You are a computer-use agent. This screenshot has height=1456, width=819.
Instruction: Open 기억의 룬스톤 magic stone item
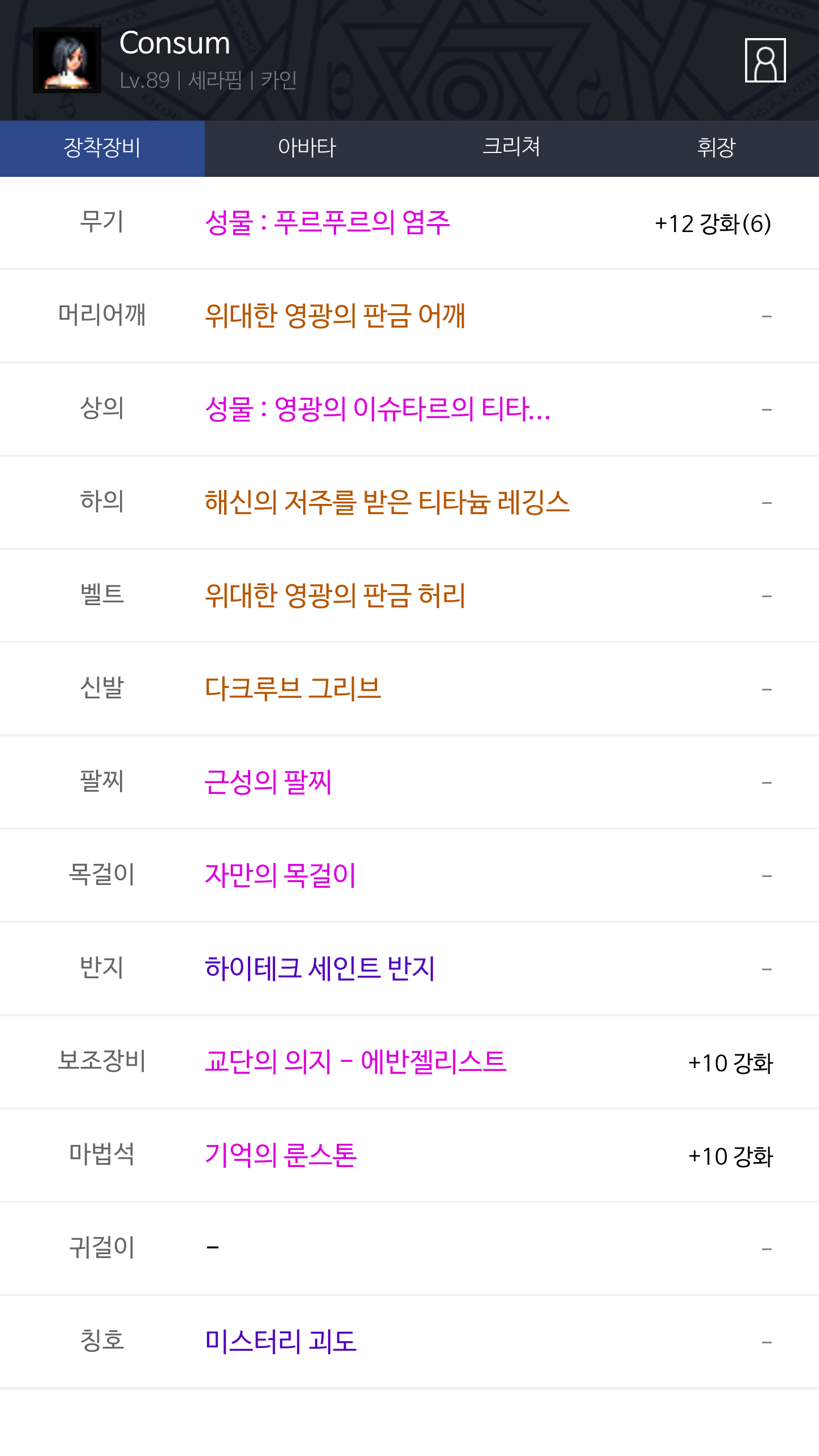(280, 1155)
